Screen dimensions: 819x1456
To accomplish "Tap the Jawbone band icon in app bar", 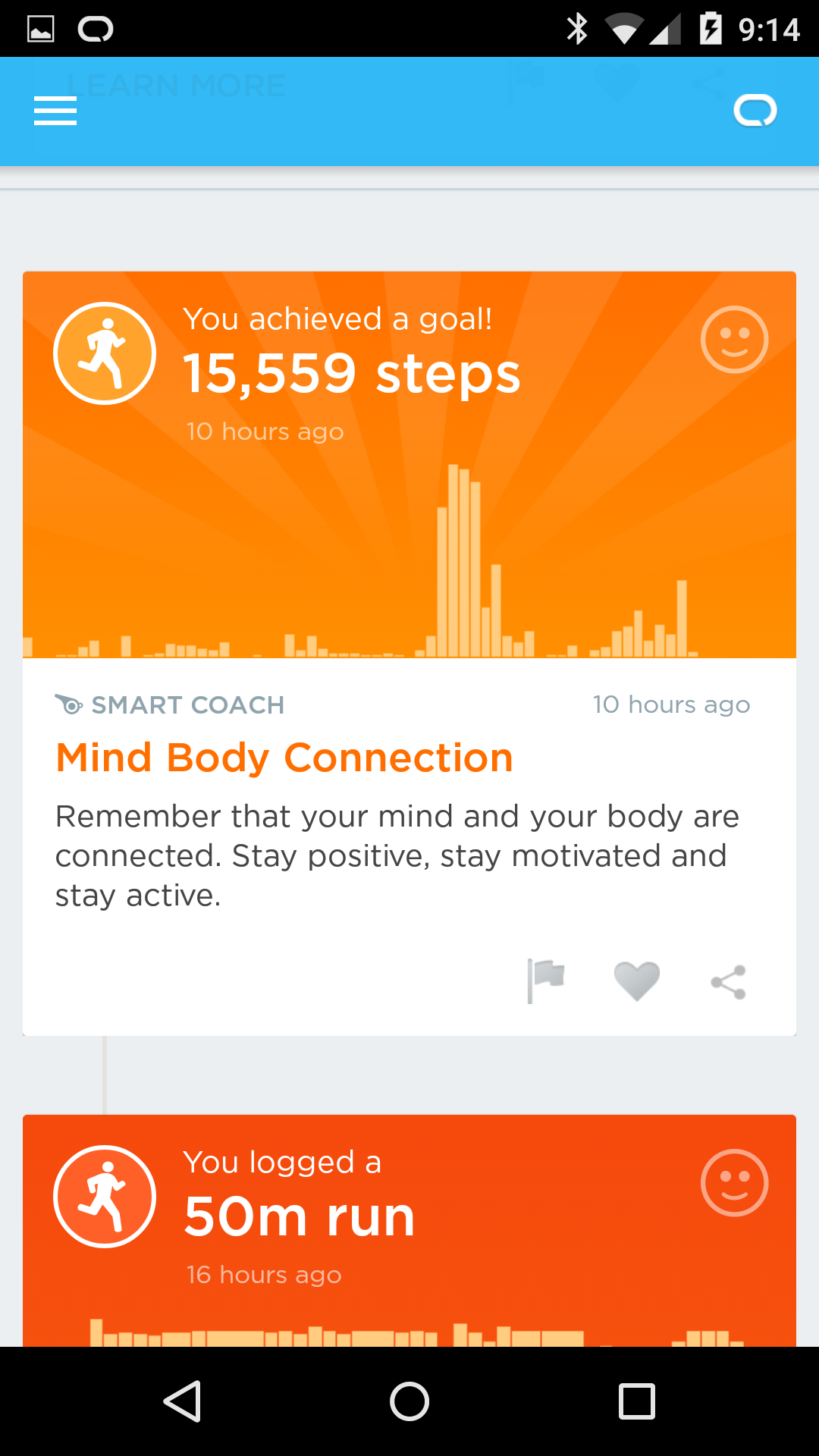I will click(755, 111).
